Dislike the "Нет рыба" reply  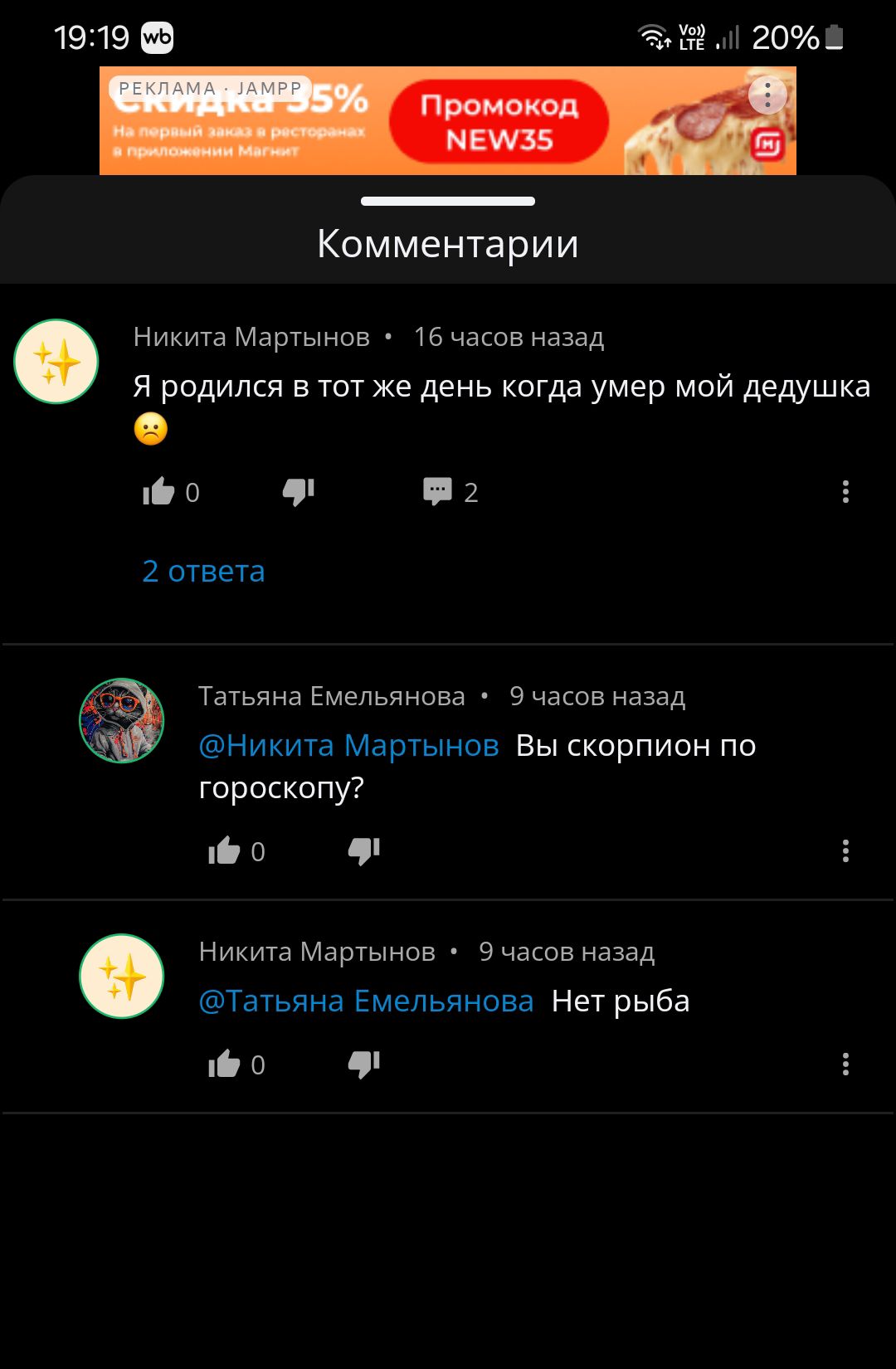[363, 1065]
